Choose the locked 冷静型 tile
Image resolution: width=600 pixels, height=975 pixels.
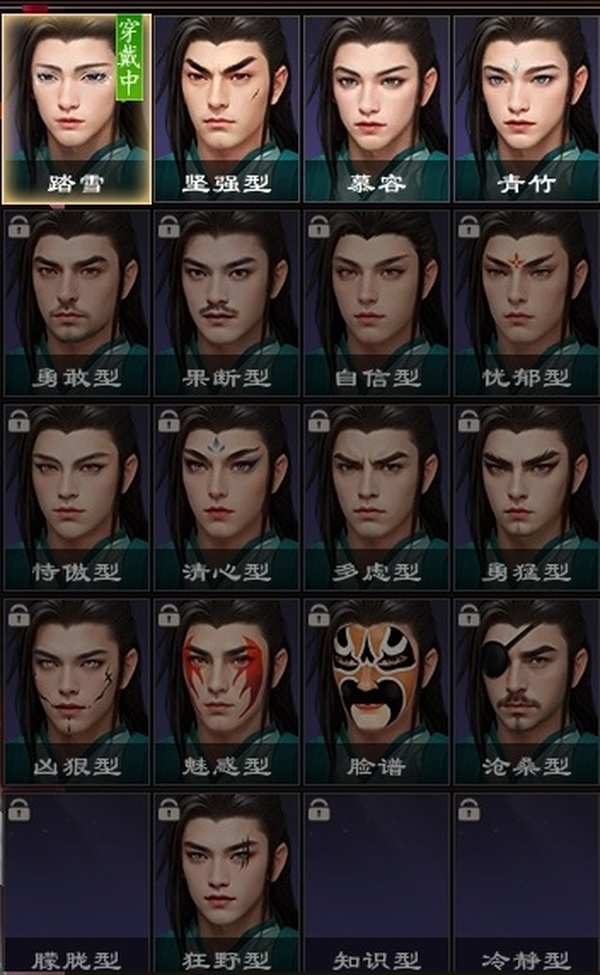pos(527,884)
